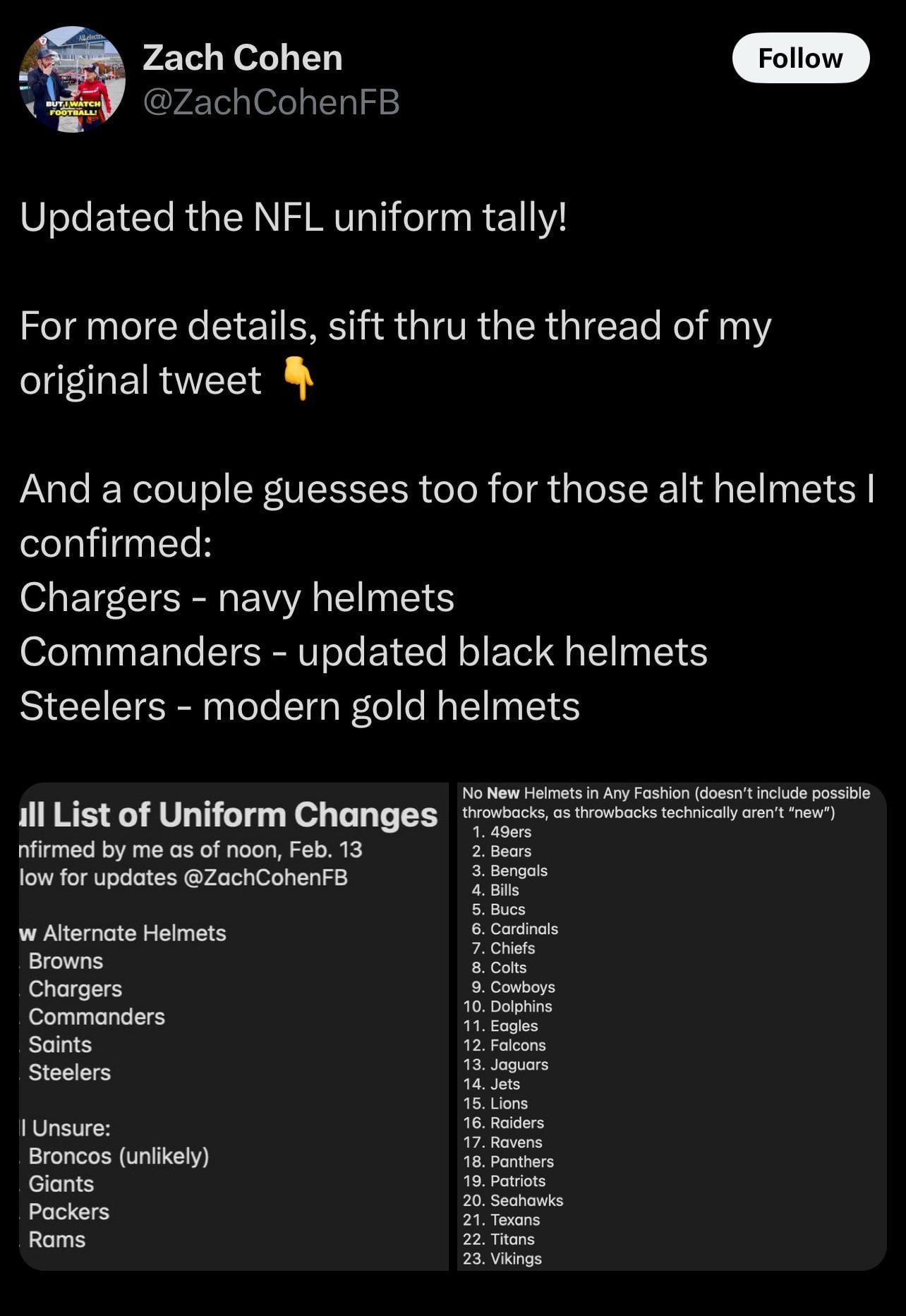Open the No New Helmets list image
The height and width of the screenshot is (1316, 906).
click(671, 1026)
